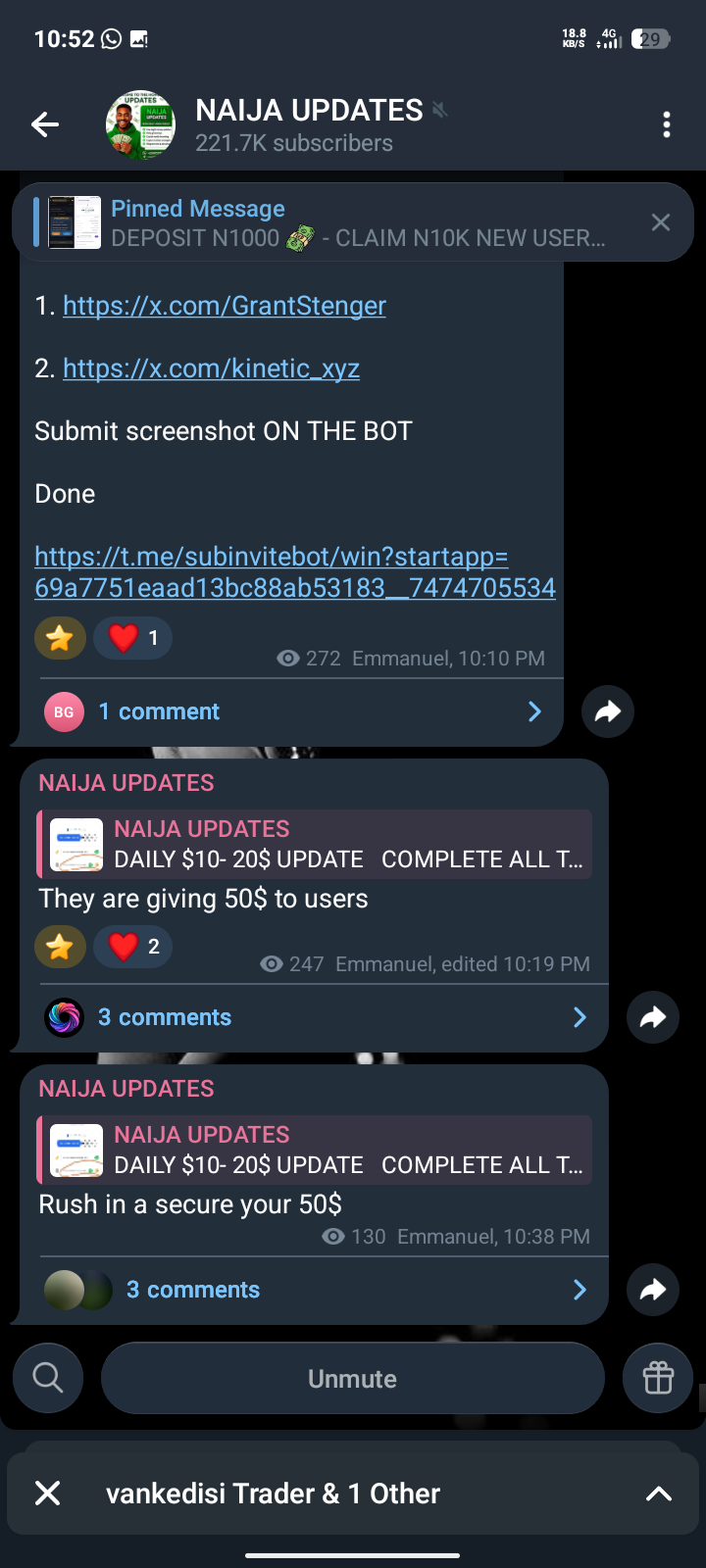The width and height of the screenshot is (706, 1568).
Task: Forward the 'They are giving 50$' post
Action: pyautogui.click(x=653, y=1017)
